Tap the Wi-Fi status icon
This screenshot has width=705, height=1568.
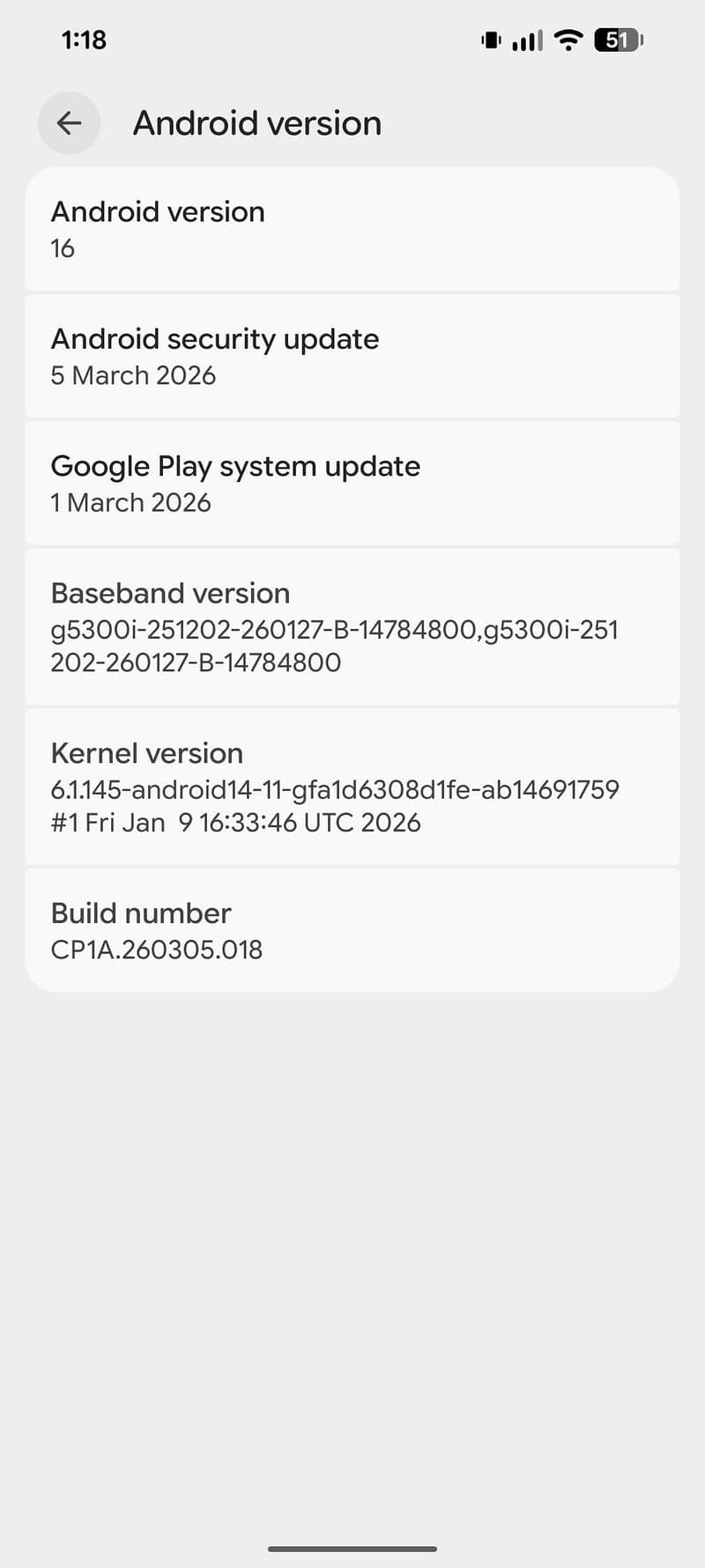point(568,40)
